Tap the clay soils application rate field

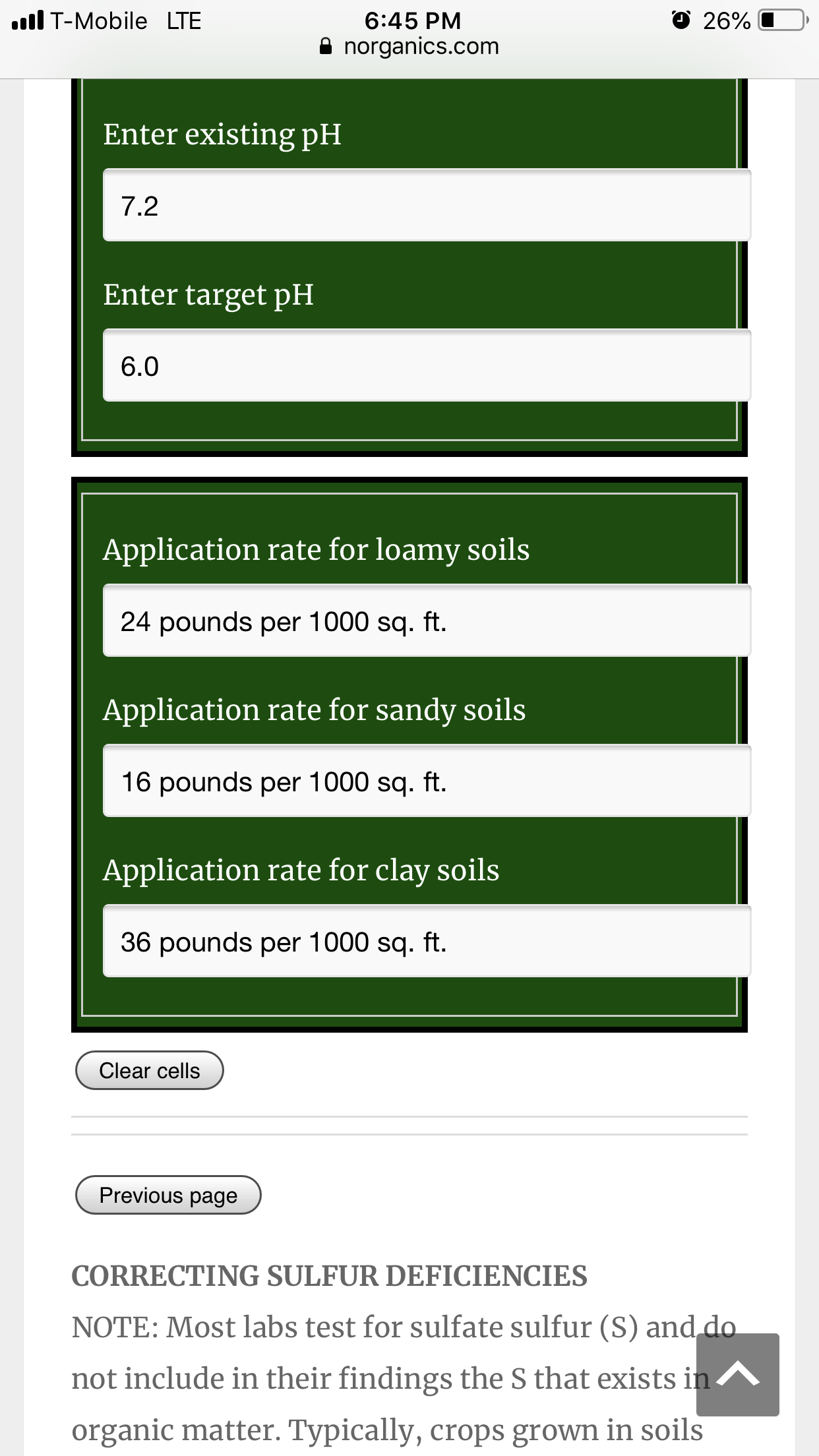click(427, 941)
